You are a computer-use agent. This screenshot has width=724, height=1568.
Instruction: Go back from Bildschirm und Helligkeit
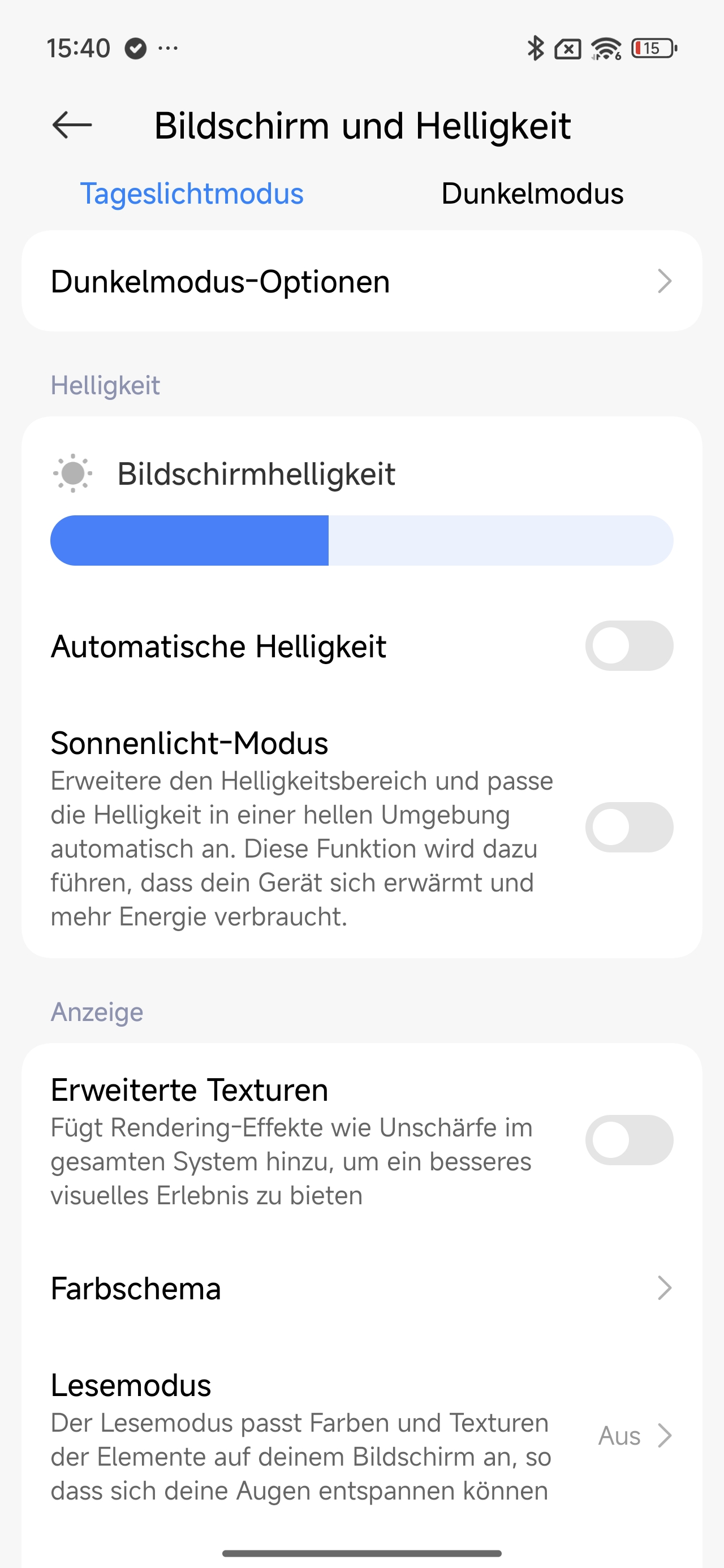click(x=72, y=126)
